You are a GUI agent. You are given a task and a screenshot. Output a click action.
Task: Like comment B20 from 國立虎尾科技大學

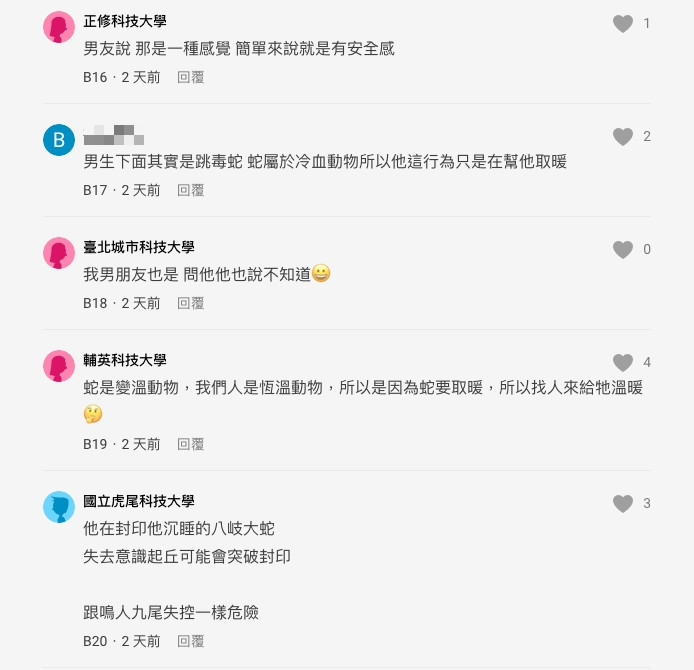[623, 504]
